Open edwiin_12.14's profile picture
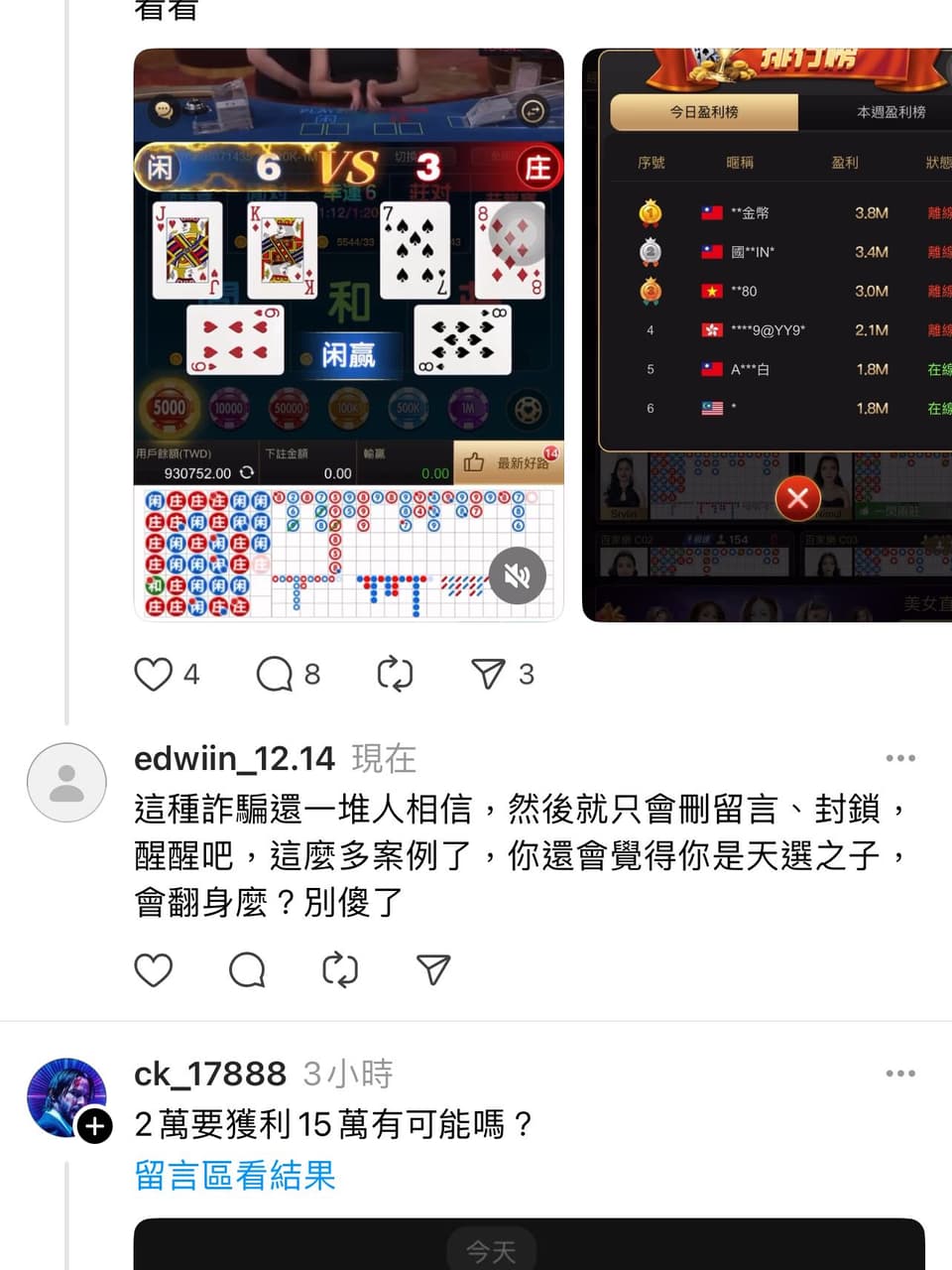 pyautogui.click(x=66, y=782)
